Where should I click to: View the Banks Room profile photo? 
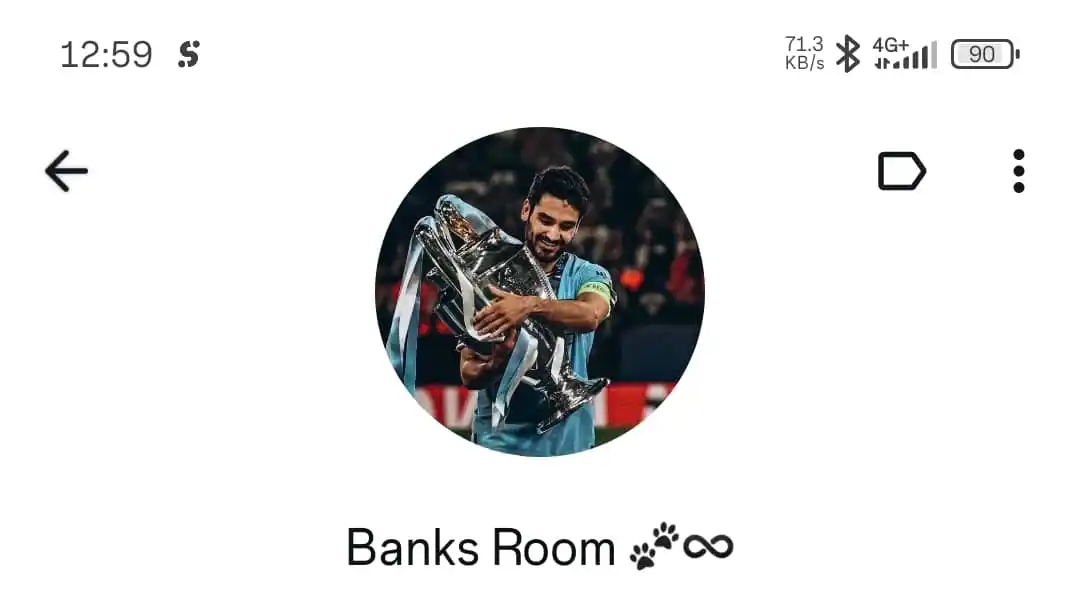pos(540,292)
